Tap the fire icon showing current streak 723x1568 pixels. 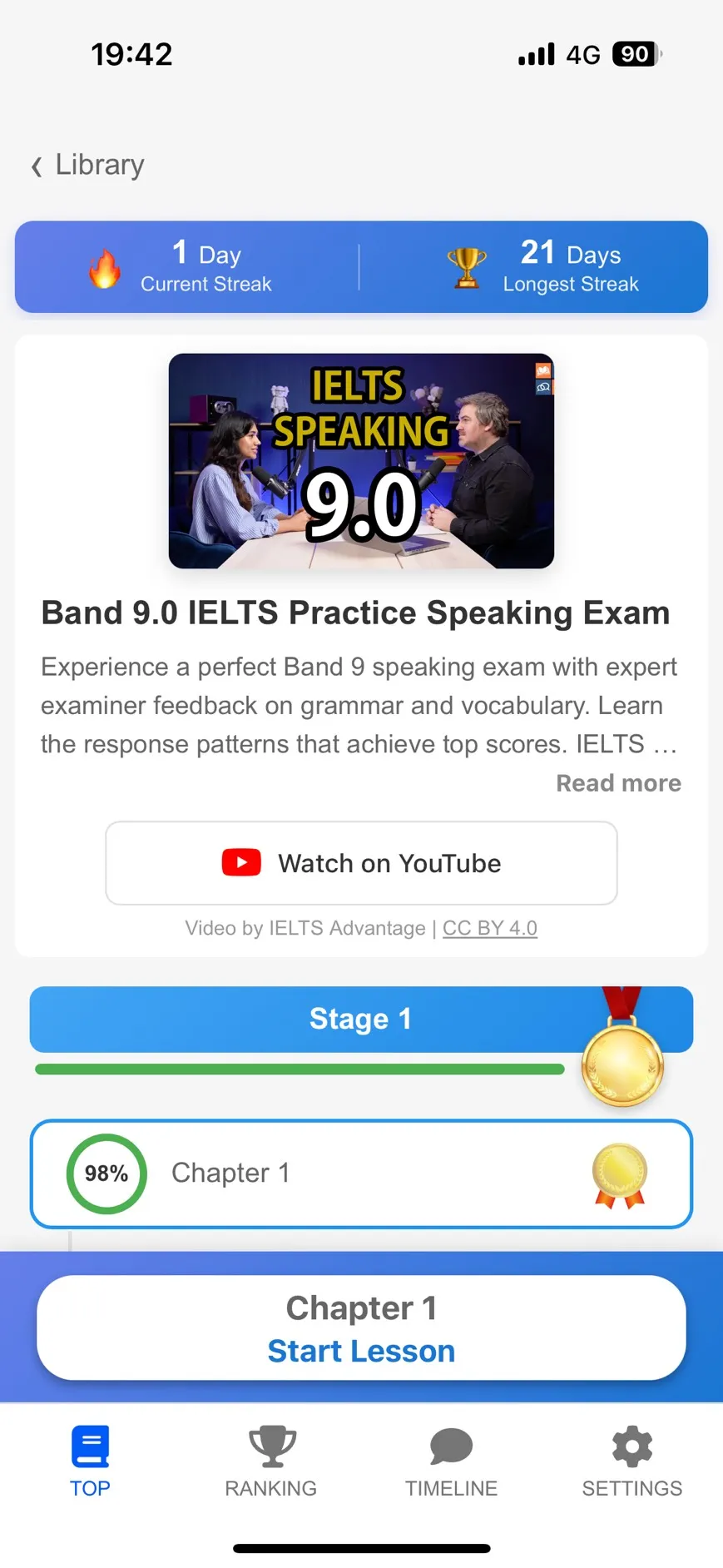tap(106, 268)
